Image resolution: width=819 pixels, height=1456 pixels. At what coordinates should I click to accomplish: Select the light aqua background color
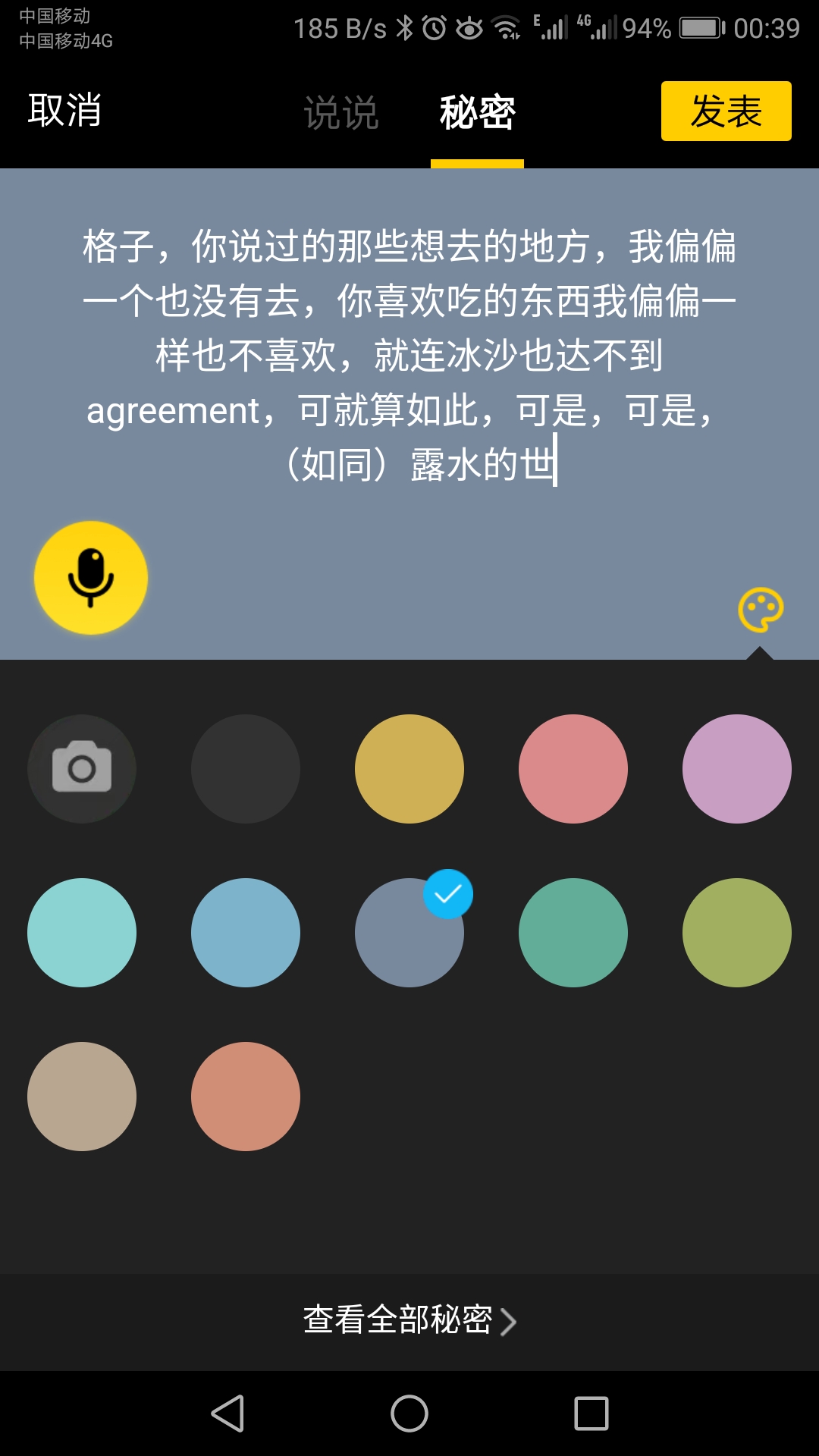click(82, 932)
